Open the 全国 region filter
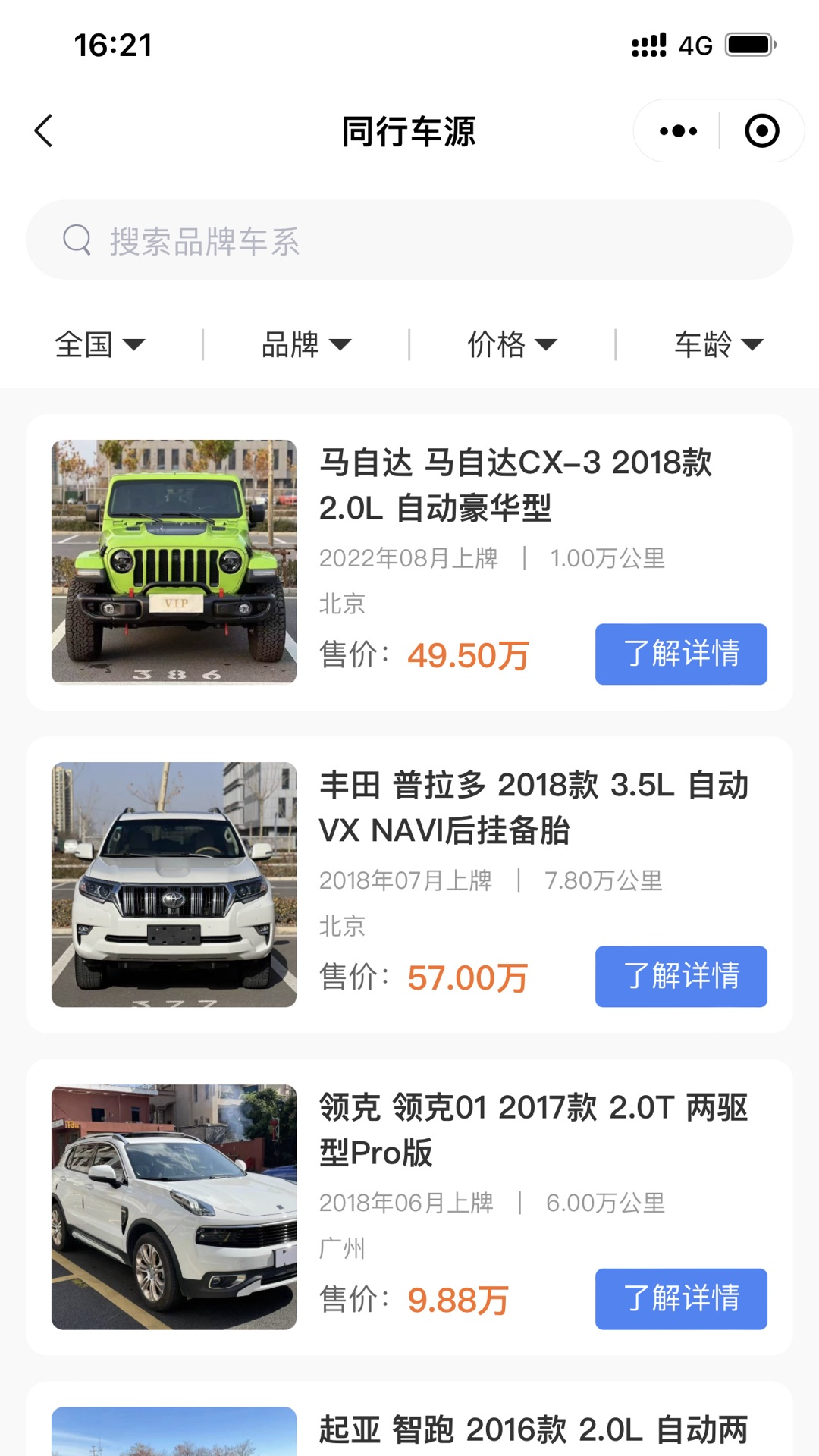The width and height of the screenshot is (819, 1456). click(x=102, y=345)
